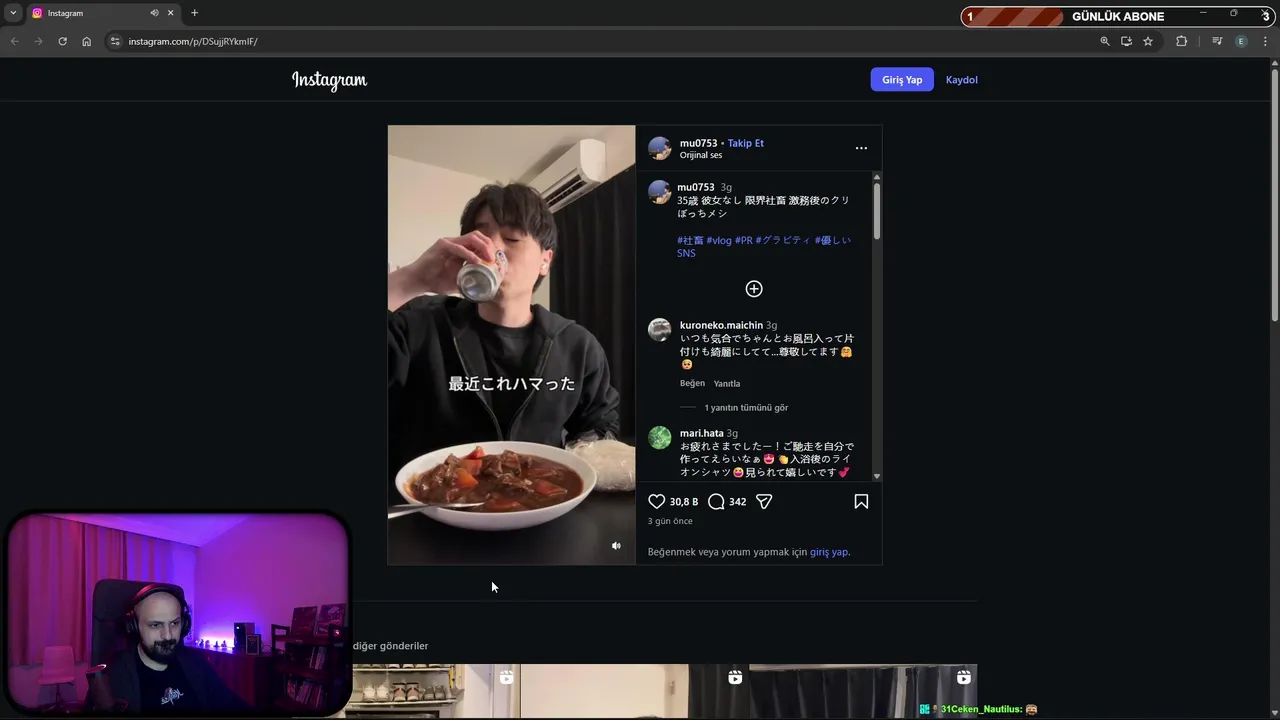
Task: Tap the Giriş Yap button
Action: coord(901,80)
